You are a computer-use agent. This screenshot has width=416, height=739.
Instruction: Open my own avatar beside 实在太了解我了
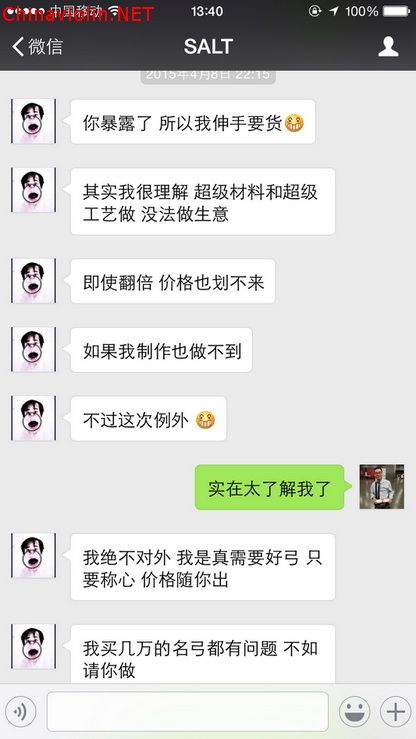point(382,486)
